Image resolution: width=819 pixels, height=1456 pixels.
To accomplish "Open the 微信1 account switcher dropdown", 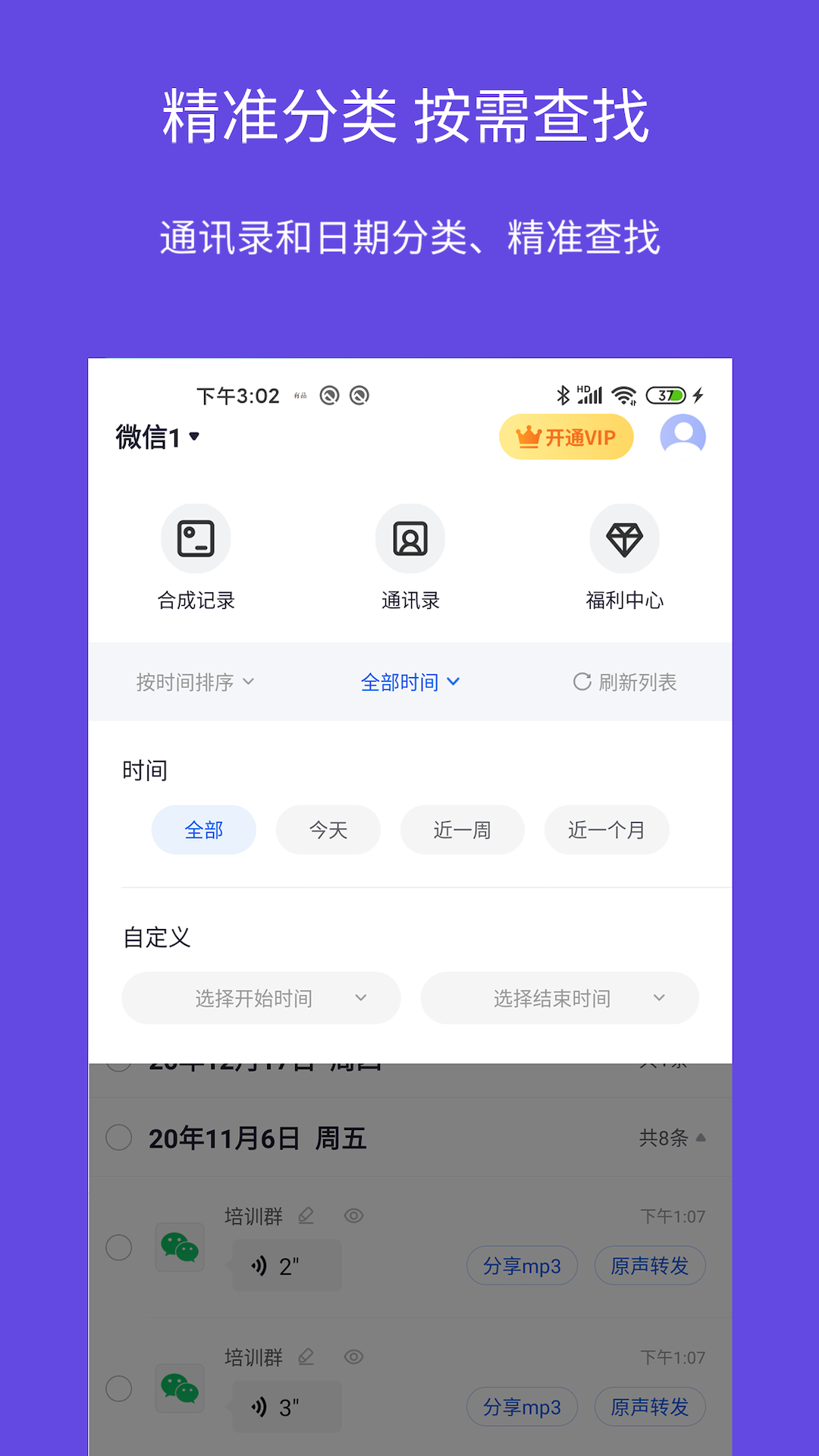I will (155, 437).
